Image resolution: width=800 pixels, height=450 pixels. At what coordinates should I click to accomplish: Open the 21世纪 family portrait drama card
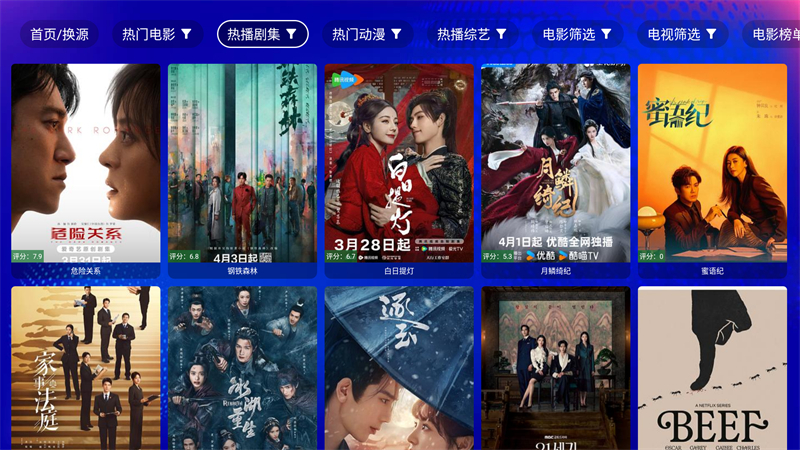(x=556, y=370)
